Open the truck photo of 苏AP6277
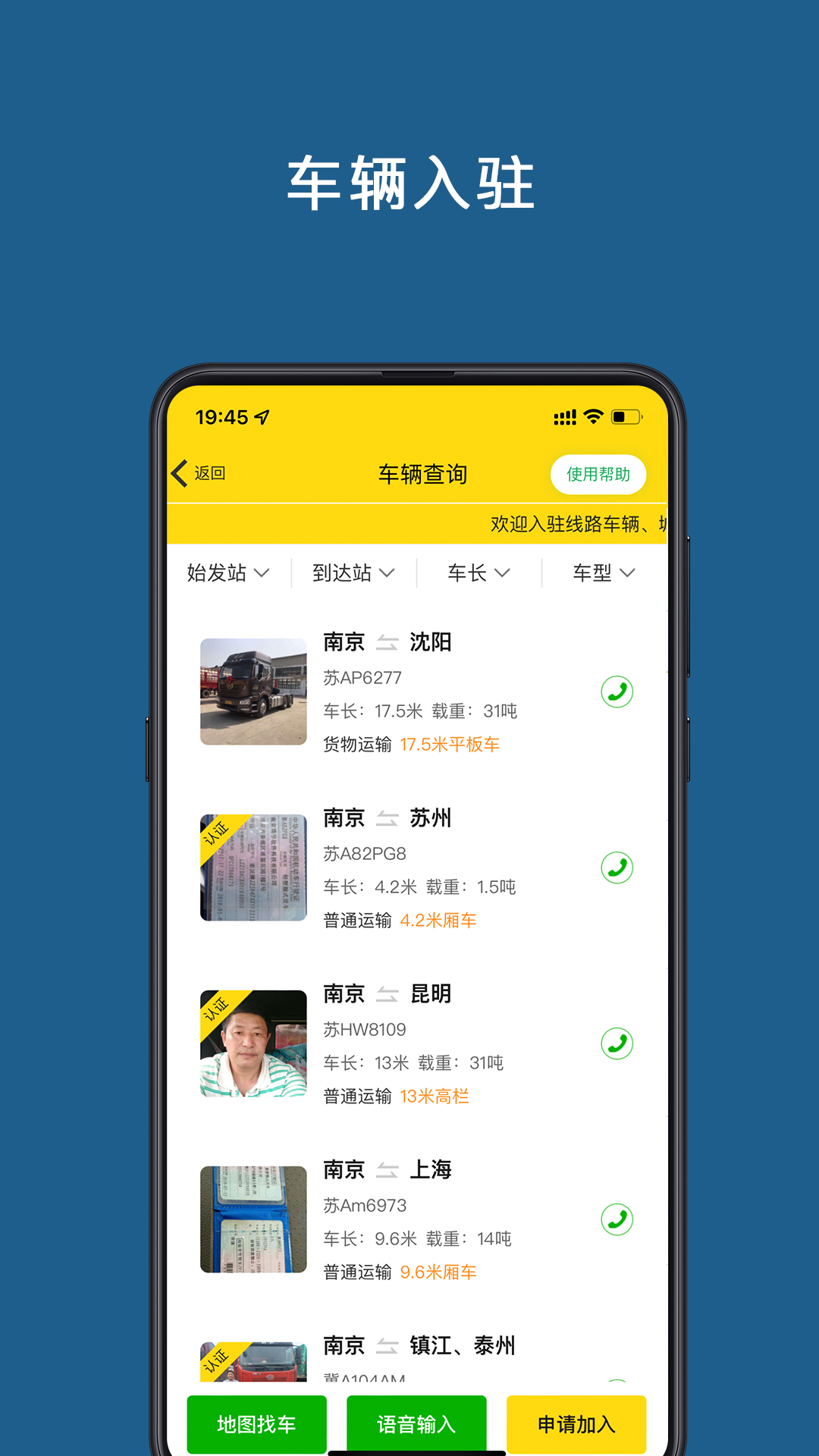Screen dimensions: 819x1456 click(253, 692)
